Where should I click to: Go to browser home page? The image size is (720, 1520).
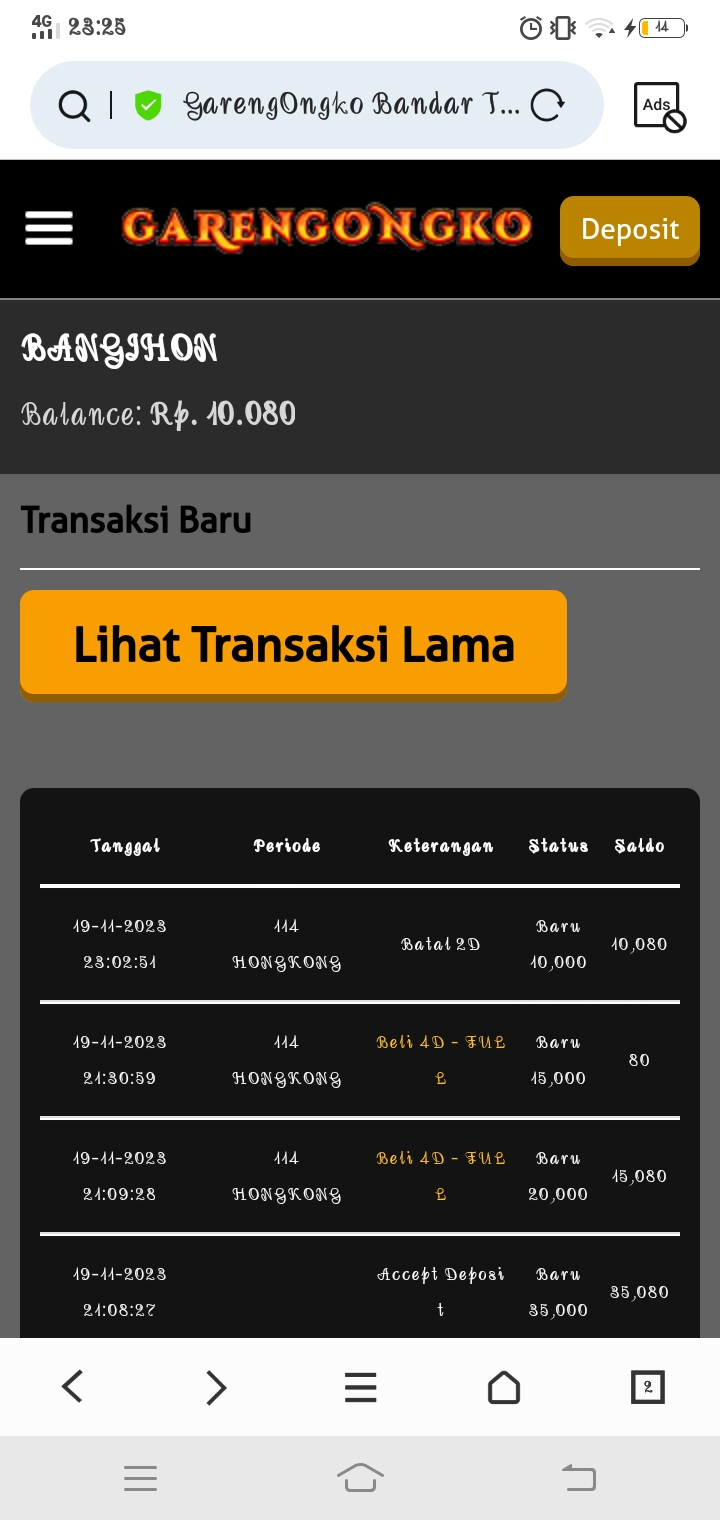coord(504,1387)
